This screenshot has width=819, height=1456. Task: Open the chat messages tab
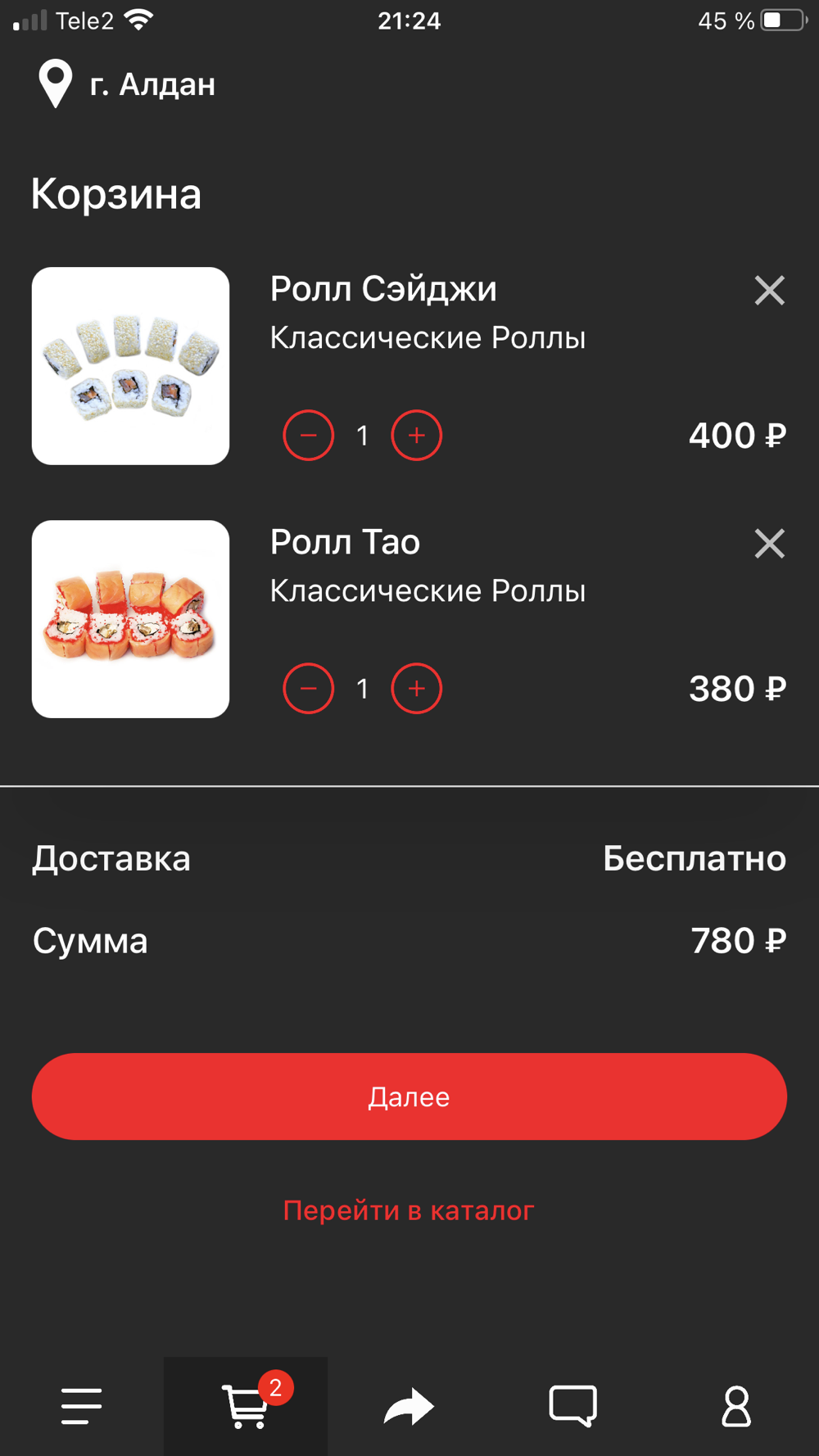[x=573, y=1406]
